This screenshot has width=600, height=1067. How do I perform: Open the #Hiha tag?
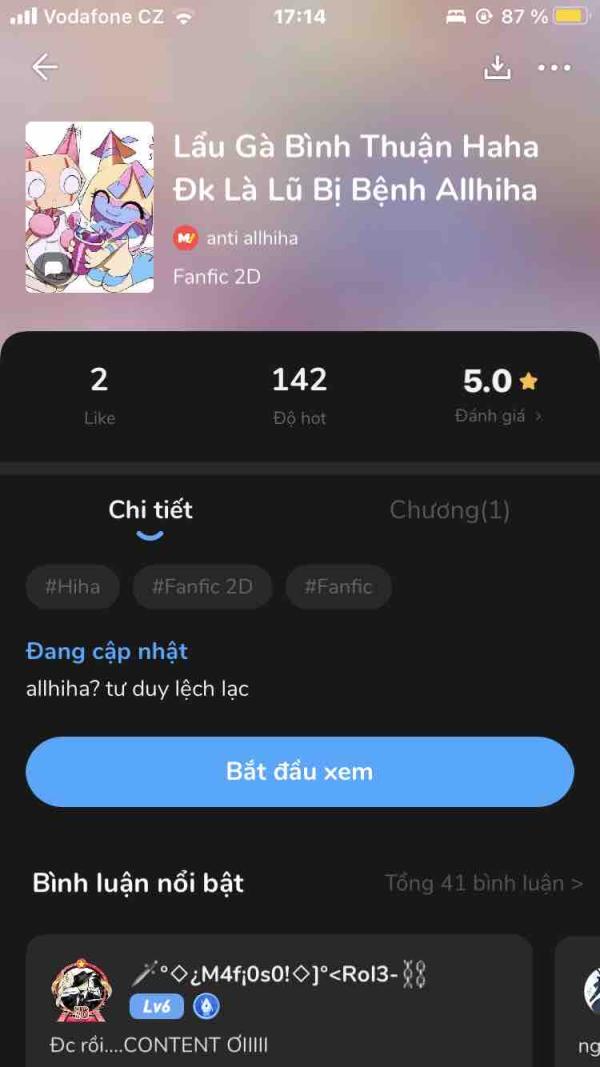[73, 587]
